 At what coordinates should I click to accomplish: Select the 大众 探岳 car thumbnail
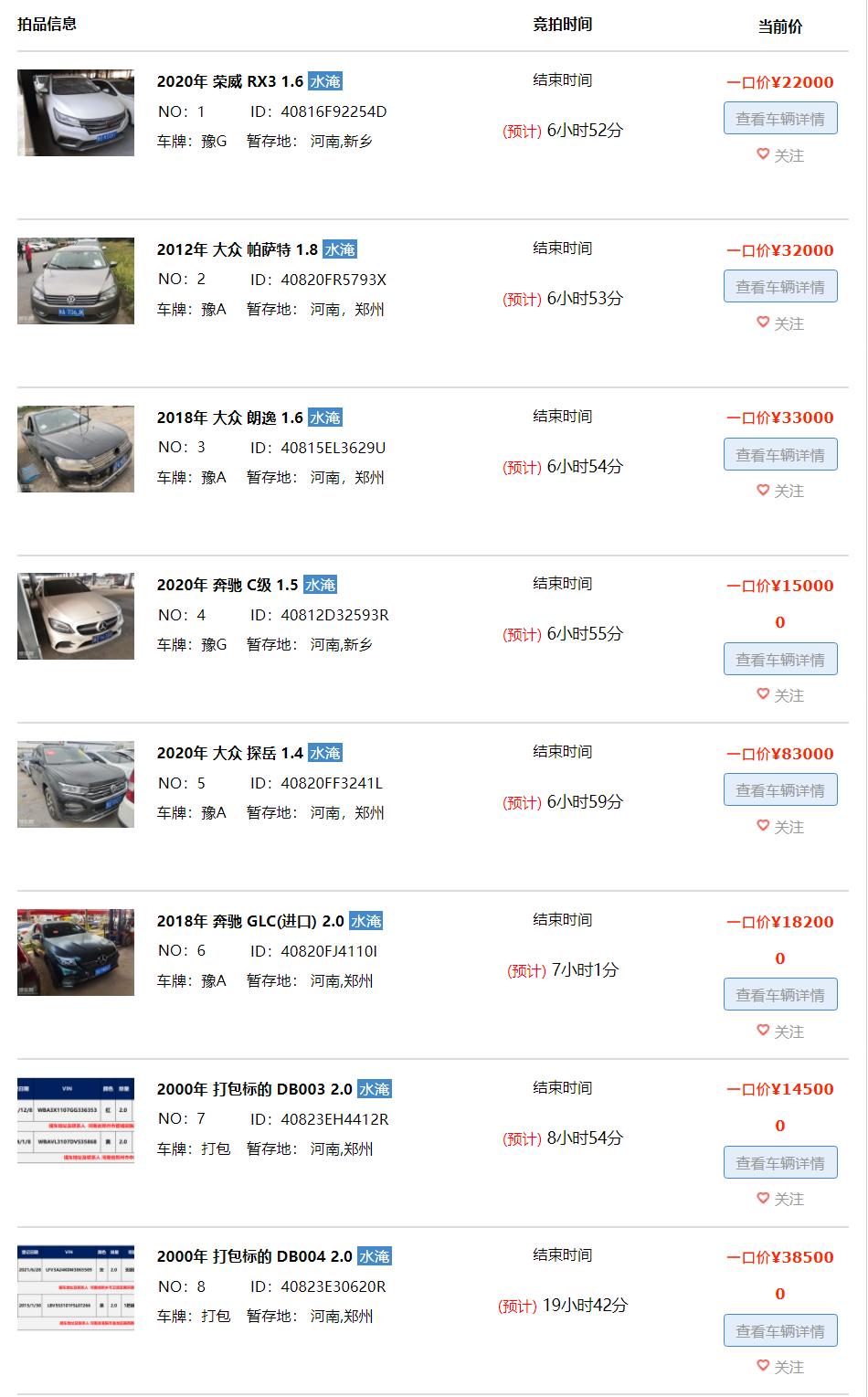click(x=76, y=784)
